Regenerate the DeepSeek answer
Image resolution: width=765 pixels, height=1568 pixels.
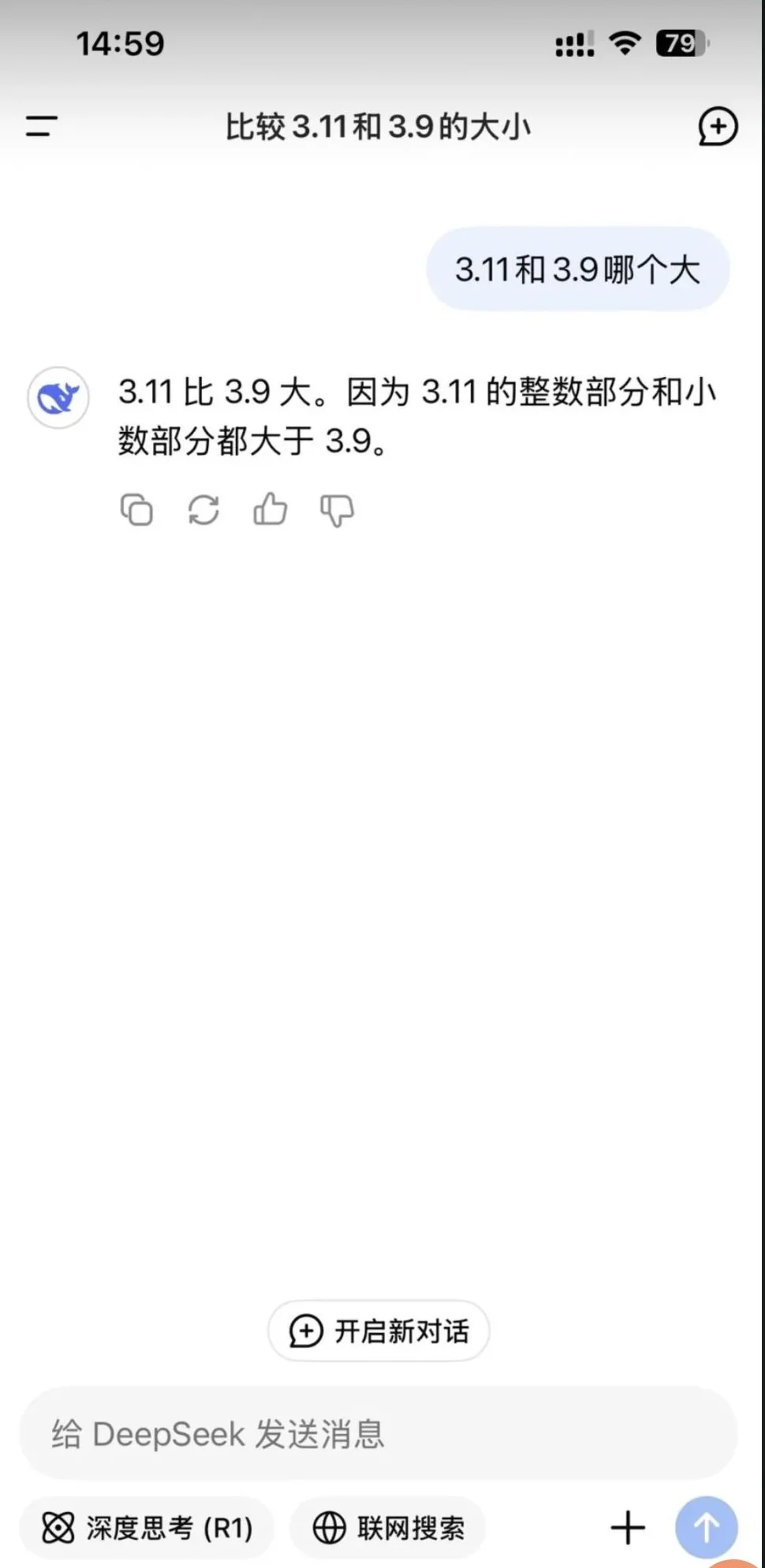click(x=203, y=509)
